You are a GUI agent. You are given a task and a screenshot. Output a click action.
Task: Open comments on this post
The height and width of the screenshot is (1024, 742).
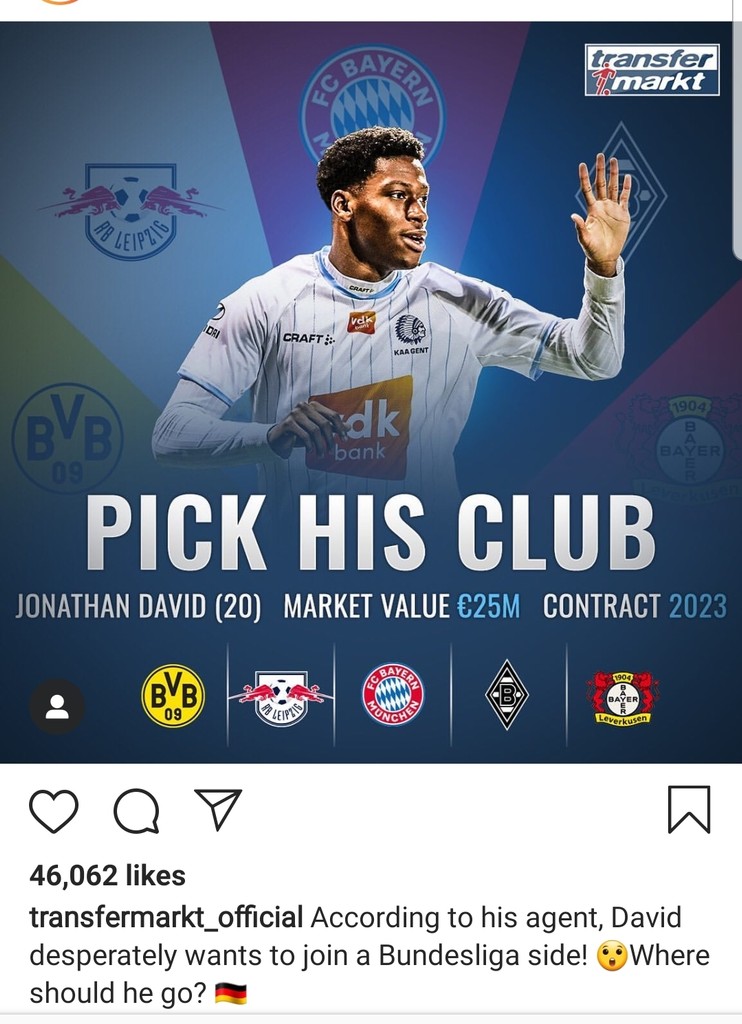click(x=136, y=811)
